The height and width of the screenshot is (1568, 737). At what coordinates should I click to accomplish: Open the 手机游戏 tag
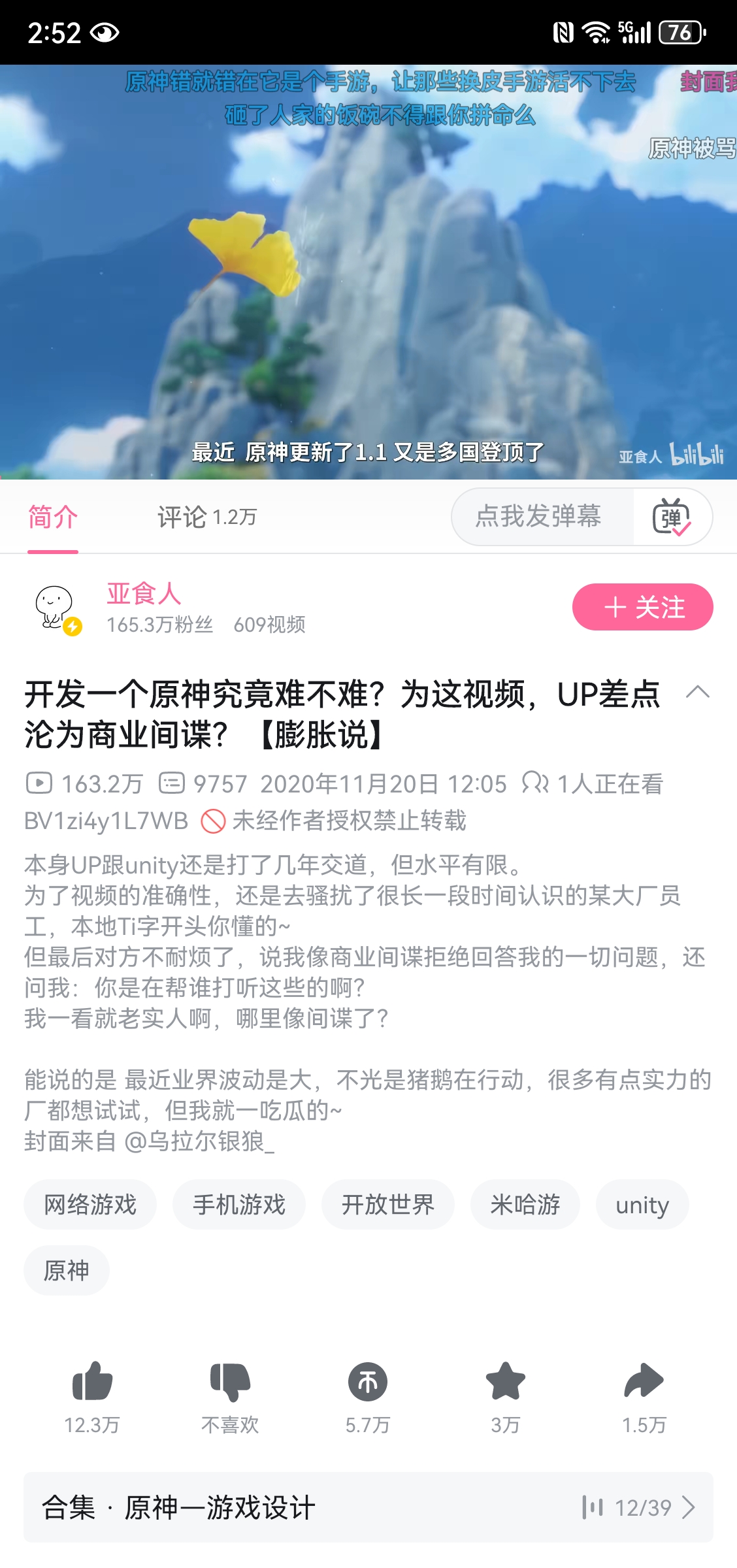239,1204
